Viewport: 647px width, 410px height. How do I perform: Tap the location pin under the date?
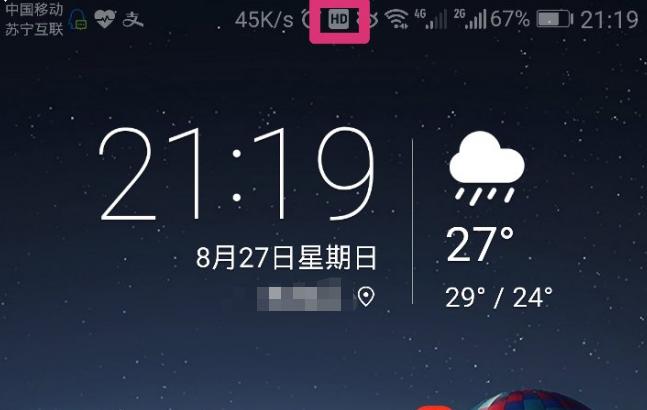[366, 296]
